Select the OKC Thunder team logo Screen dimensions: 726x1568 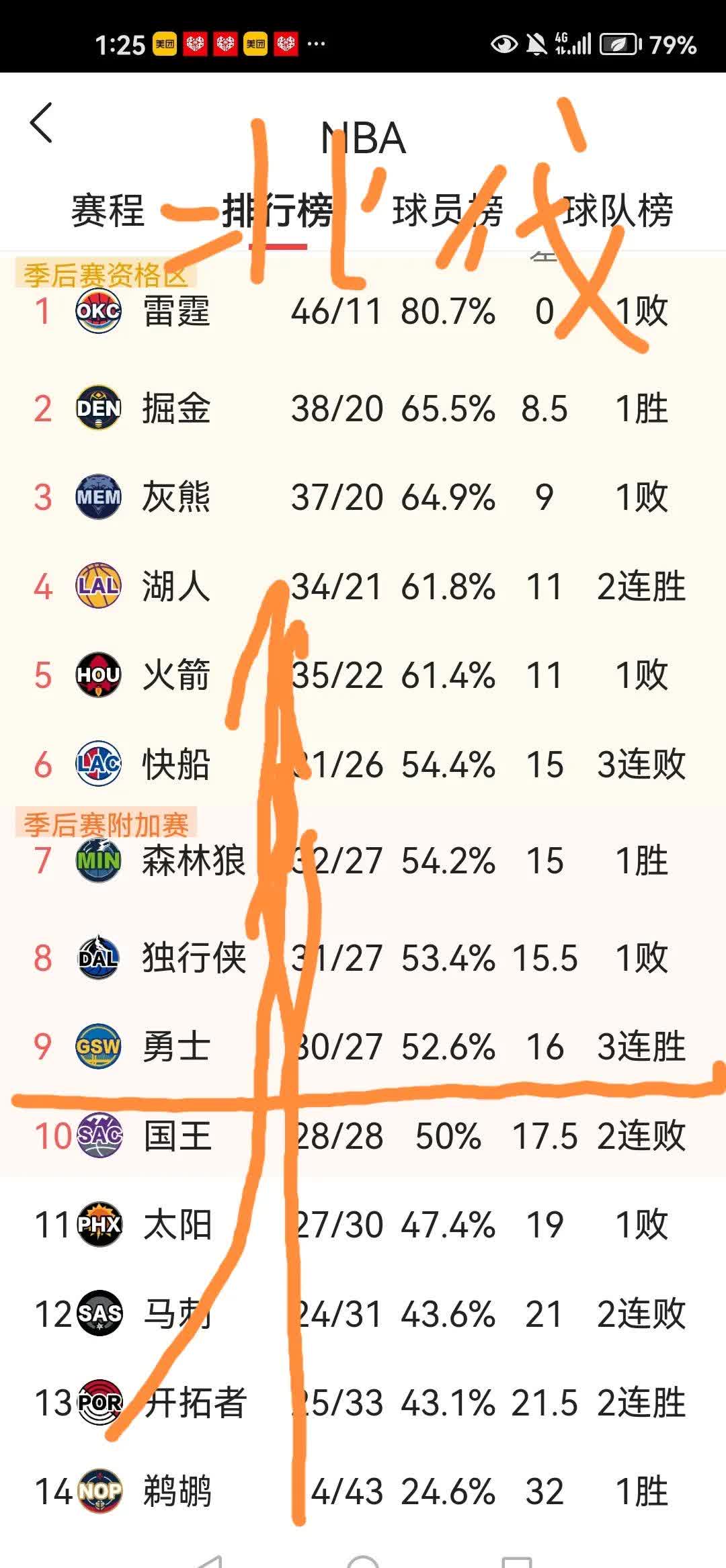point(99,309)
